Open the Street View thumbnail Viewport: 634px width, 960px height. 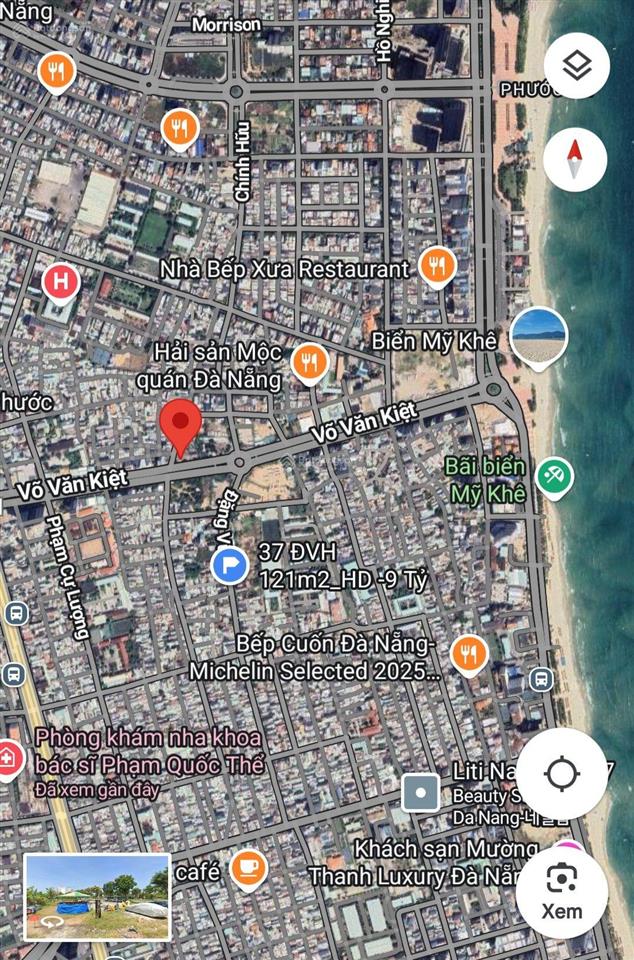[x=97, y=897]
